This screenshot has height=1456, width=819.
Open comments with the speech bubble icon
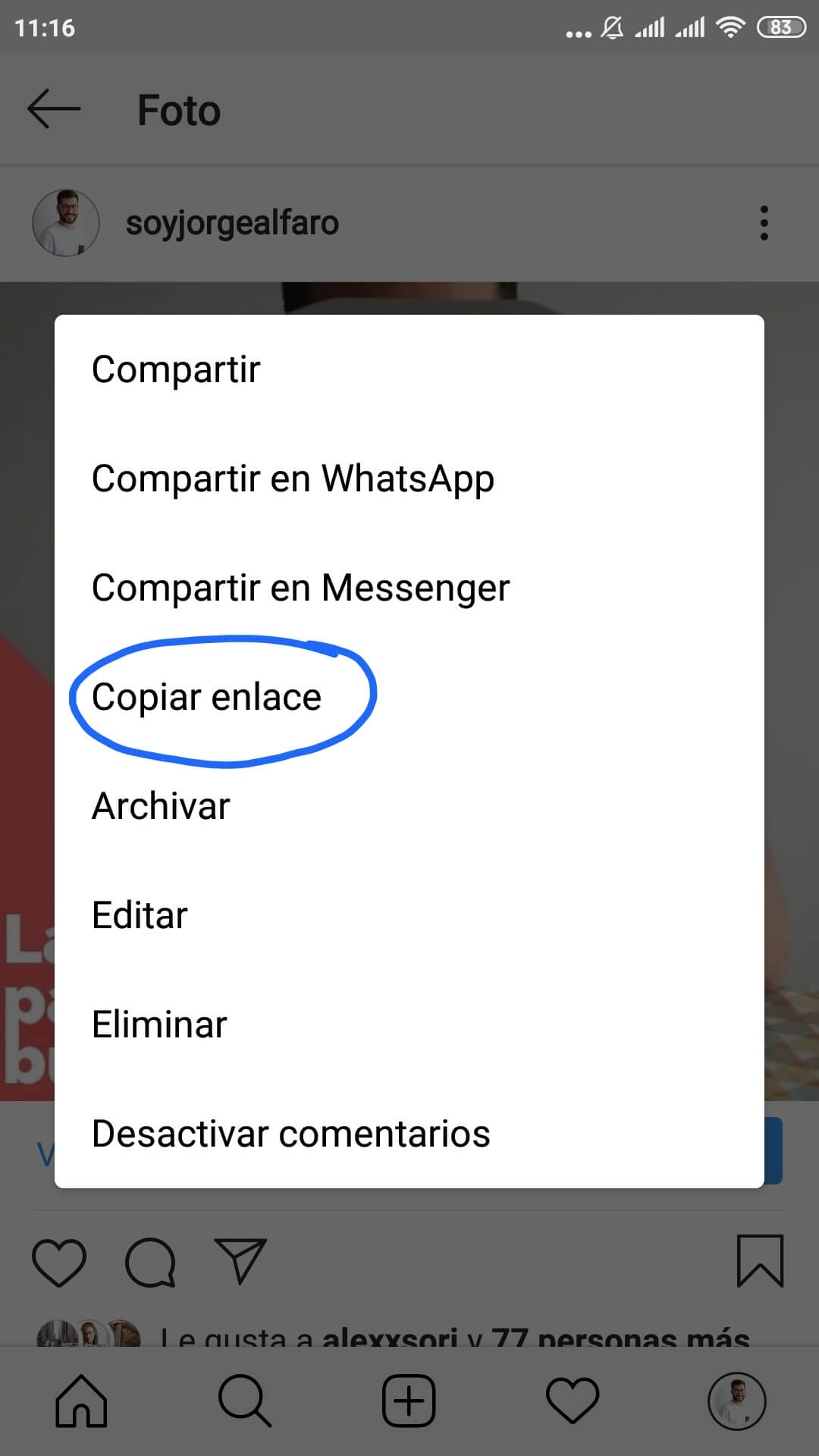(x=150, y=1263)
